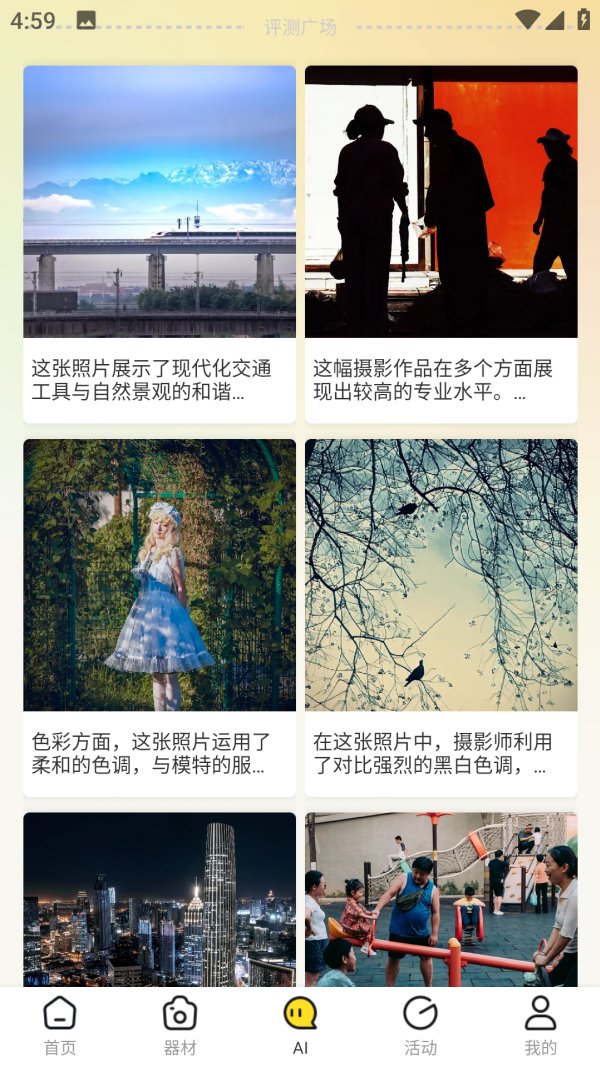The image size is (600, 1067).
Task: Open the 我的 profile tab
Action: (540, 1026)
